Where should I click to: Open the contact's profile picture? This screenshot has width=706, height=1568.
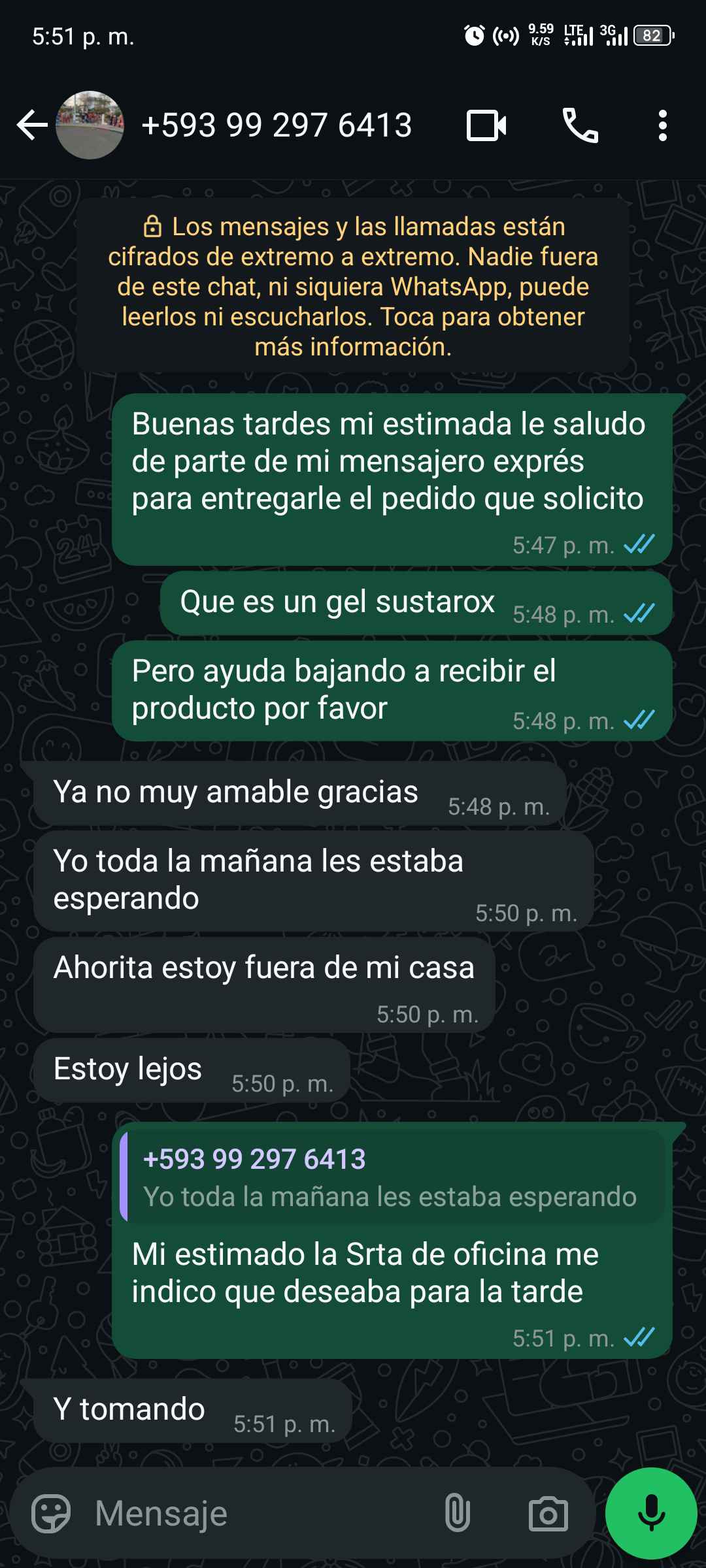90,125
